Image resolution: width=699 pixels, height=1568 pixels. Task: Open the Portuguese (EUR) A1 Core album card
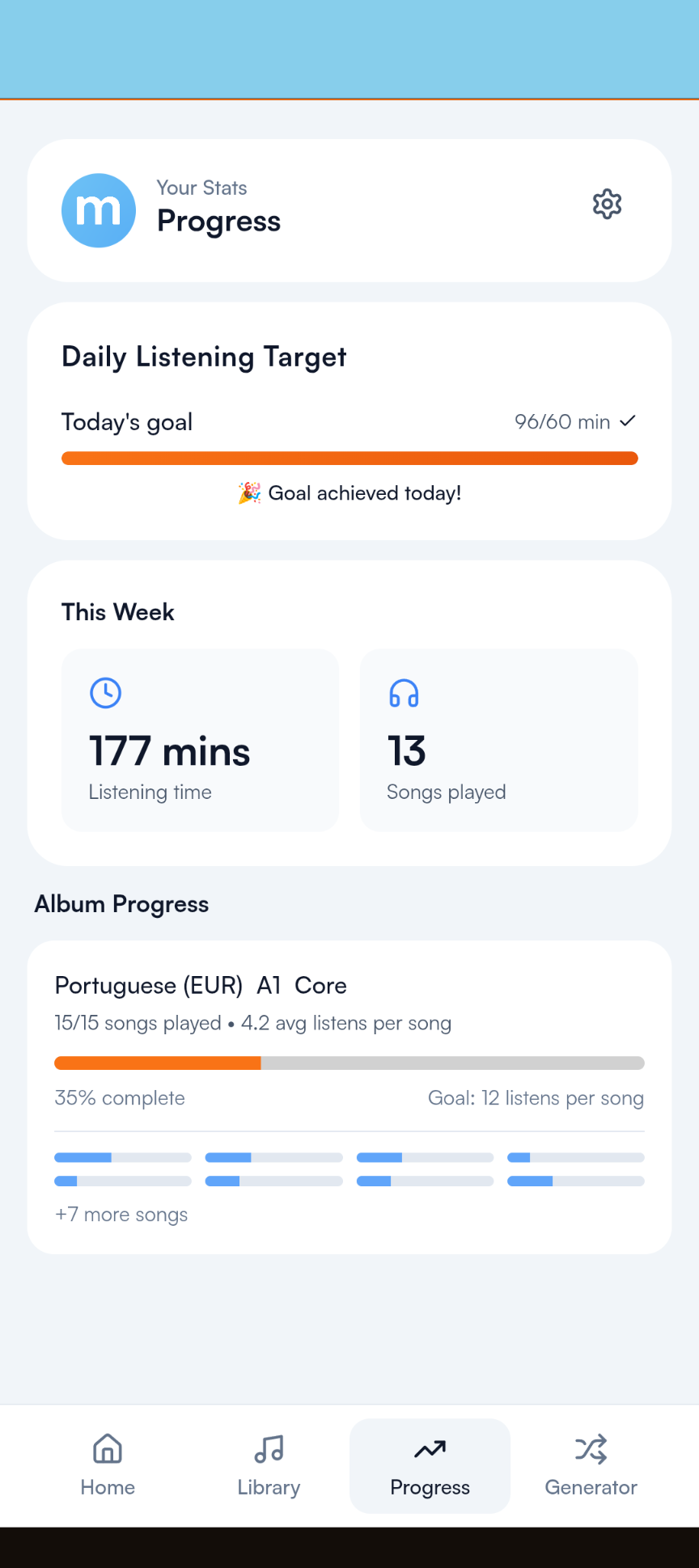pos(349,1003)
